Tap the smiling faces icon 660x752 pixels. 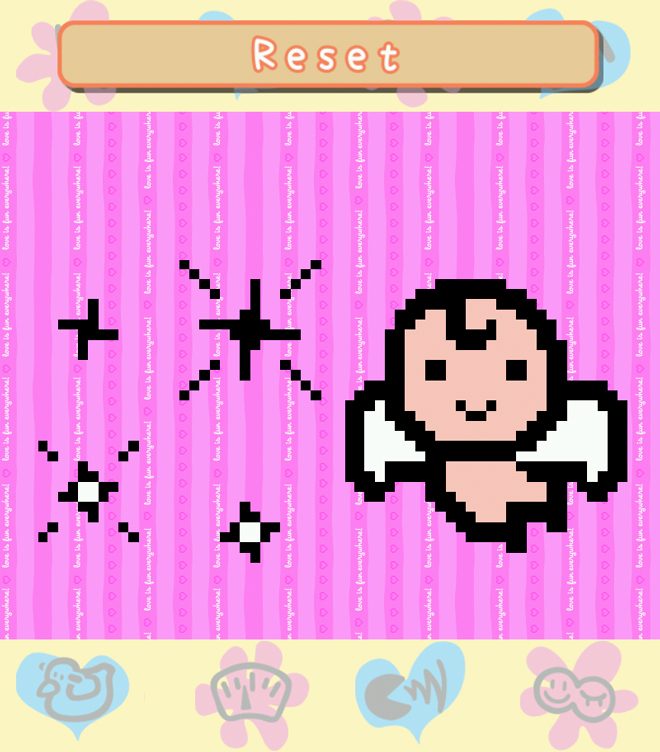click(572, 691)
